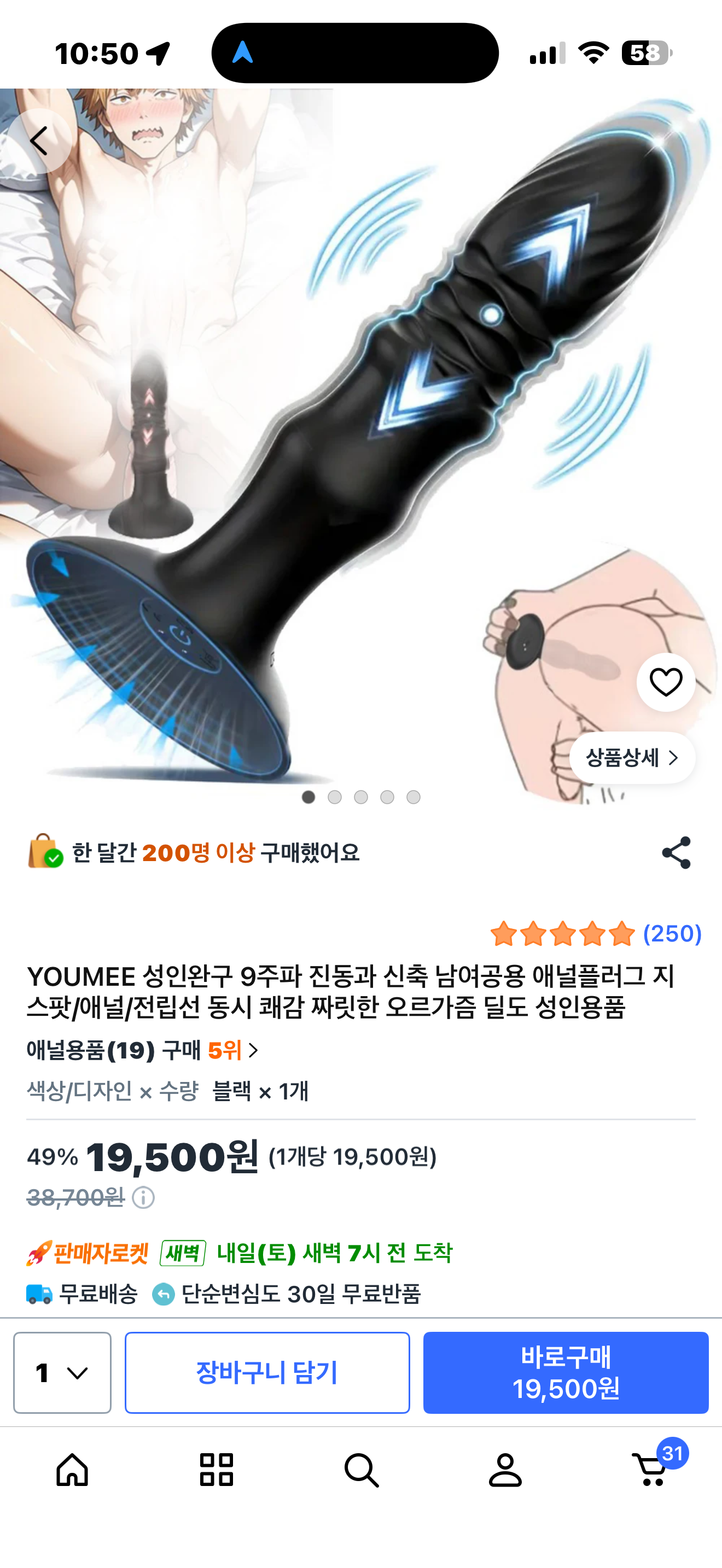Go back using the top-left arrow
Screen dimensions: 722x1568
click(x=39, y=141)
